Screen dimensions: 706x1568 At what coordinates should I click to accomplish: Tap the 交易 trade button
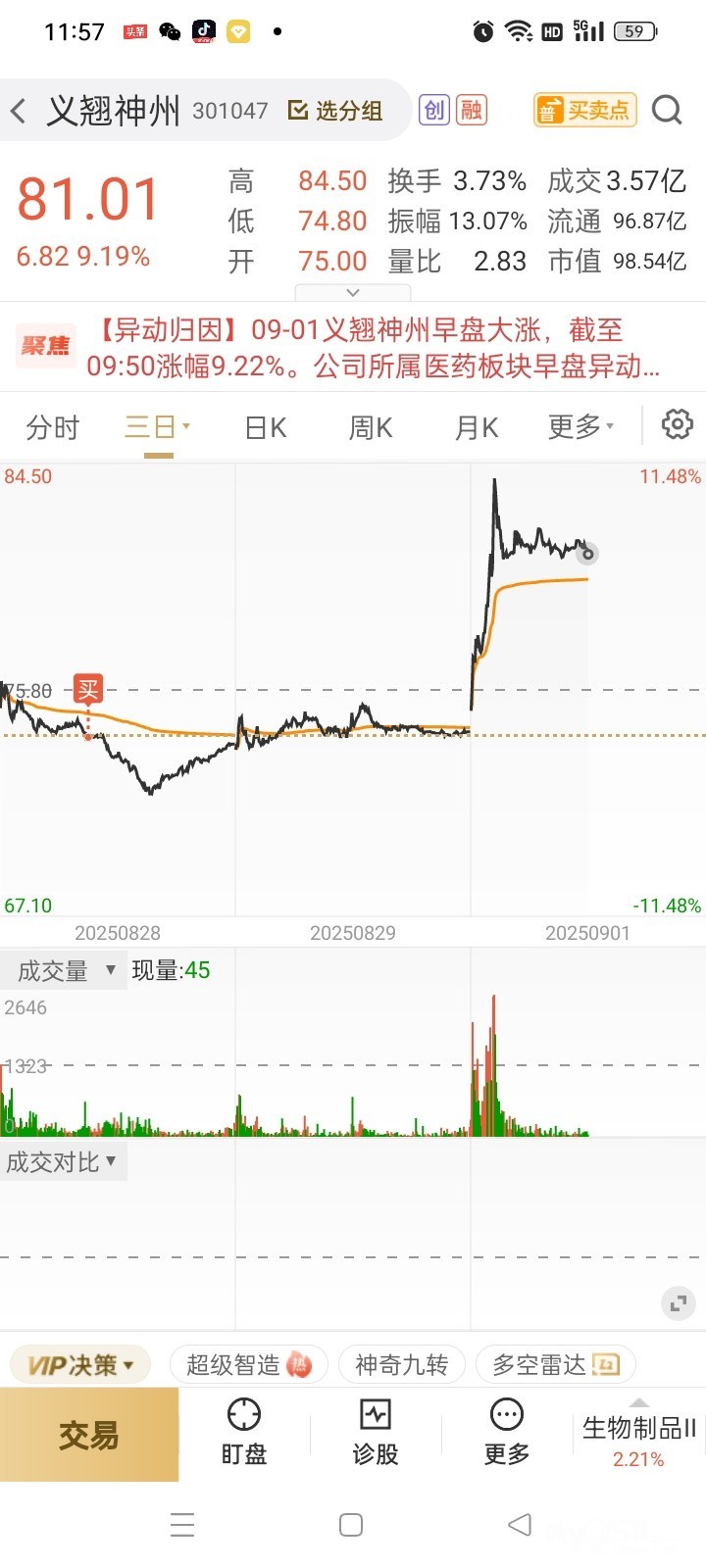[x=89, y=1435]
